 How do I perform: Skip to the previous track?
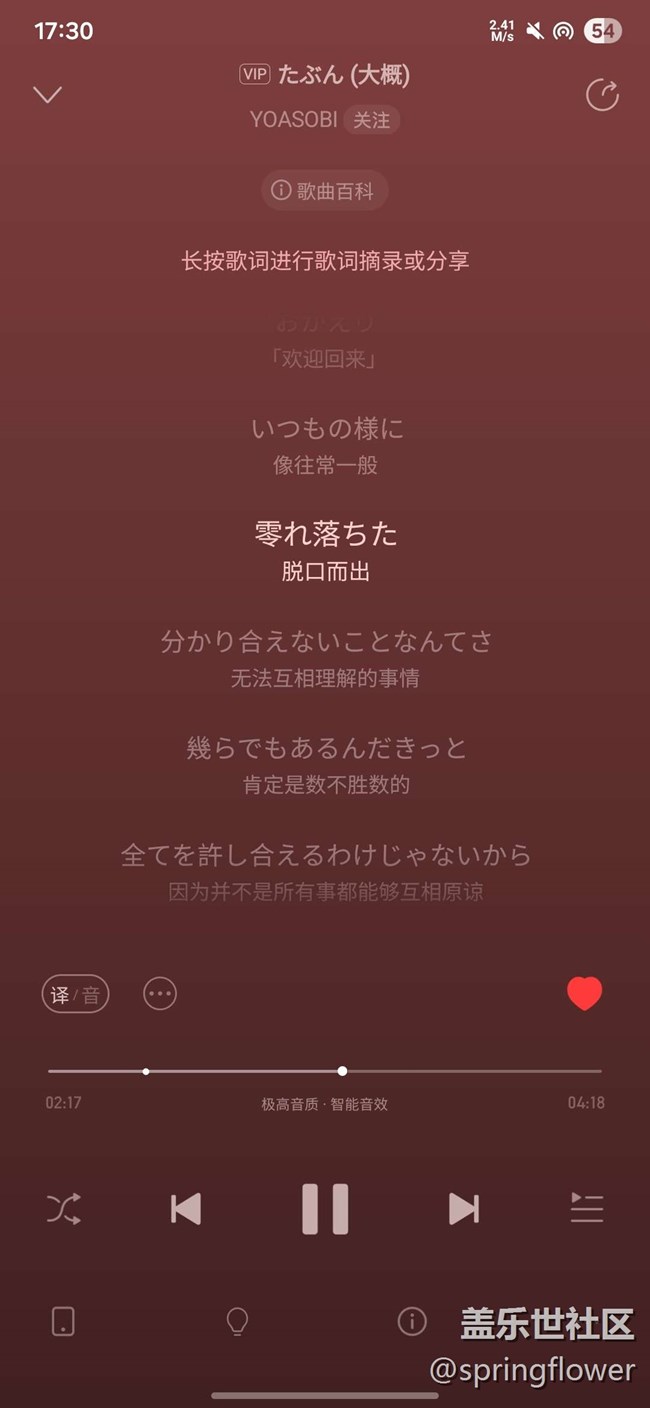click(186, 1209)
